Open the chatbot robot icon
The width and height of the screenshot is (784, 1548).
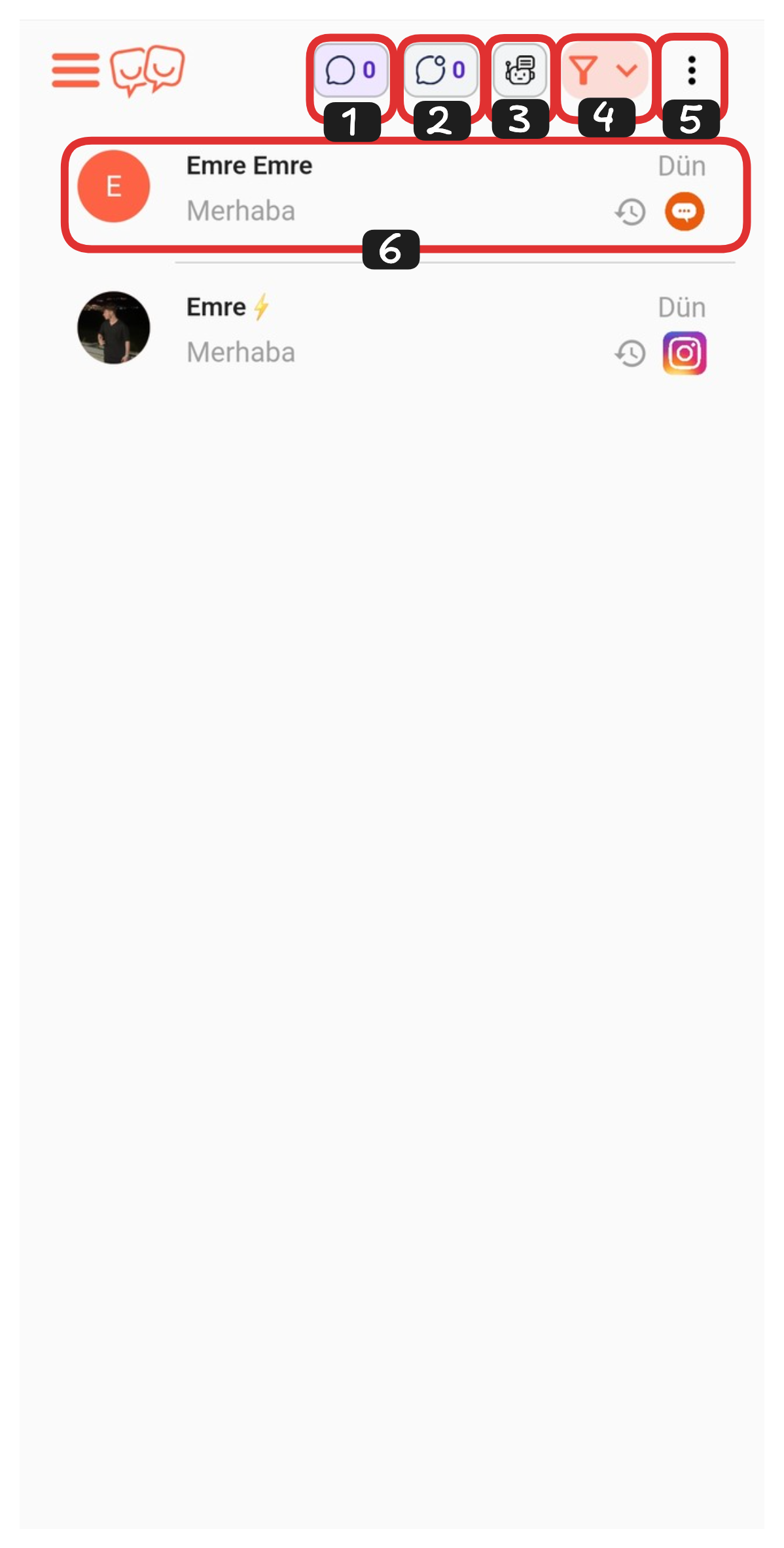[x=520, y=70]
